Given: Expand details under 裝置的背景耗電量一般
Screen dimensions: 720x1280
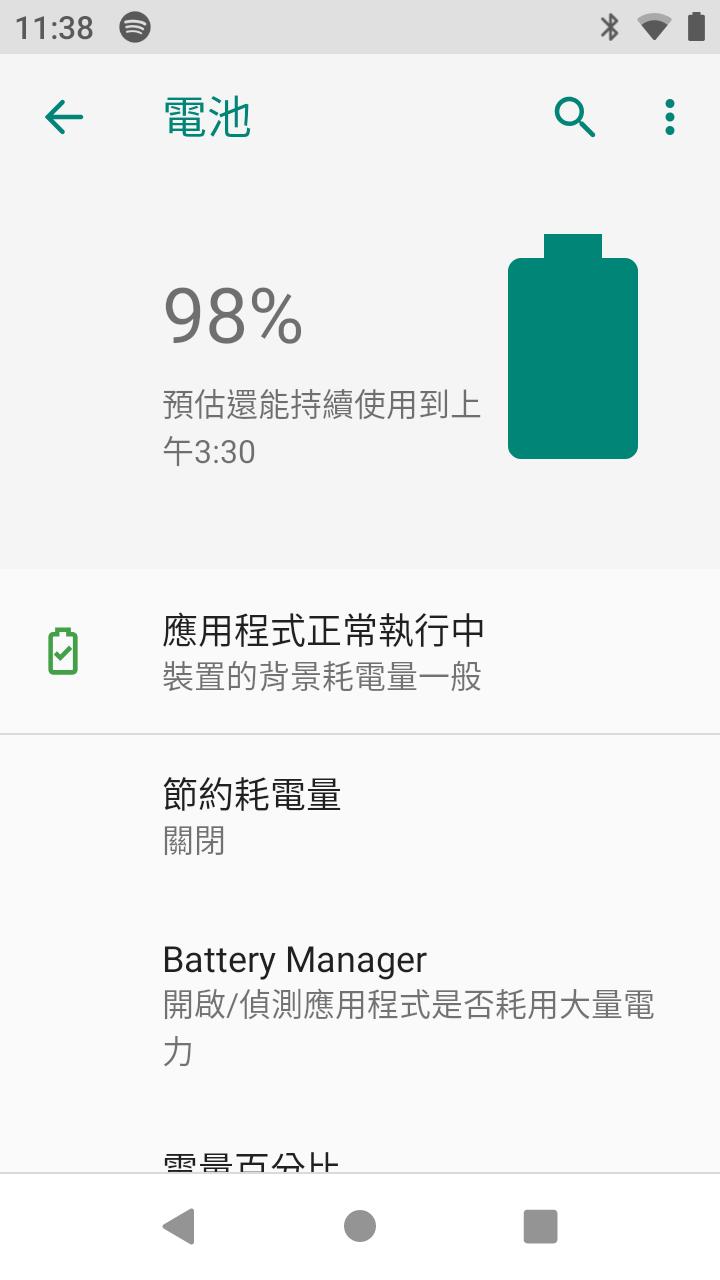Looking at the screenshot, I should click(322, 676).
